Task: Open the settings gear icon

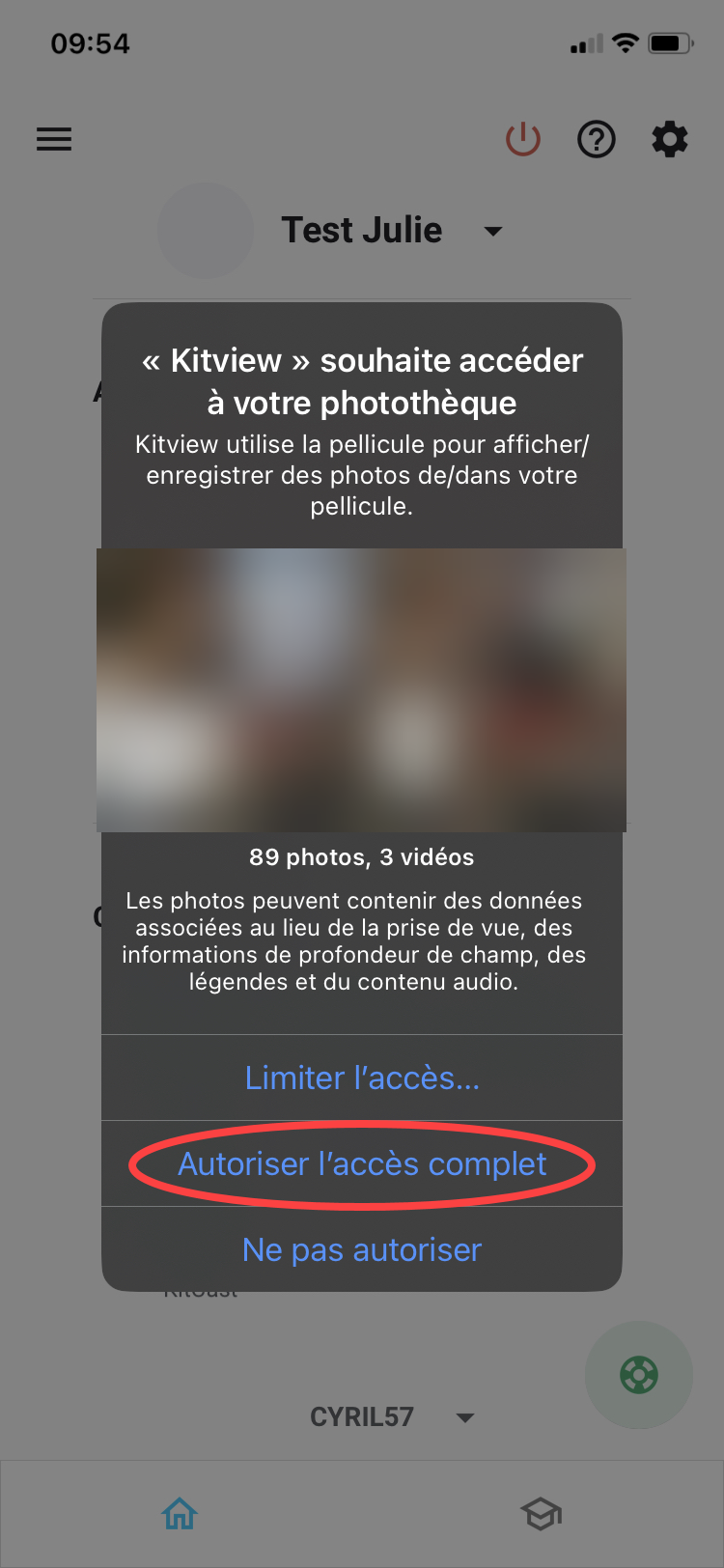Action: click(x=669, y=139)
